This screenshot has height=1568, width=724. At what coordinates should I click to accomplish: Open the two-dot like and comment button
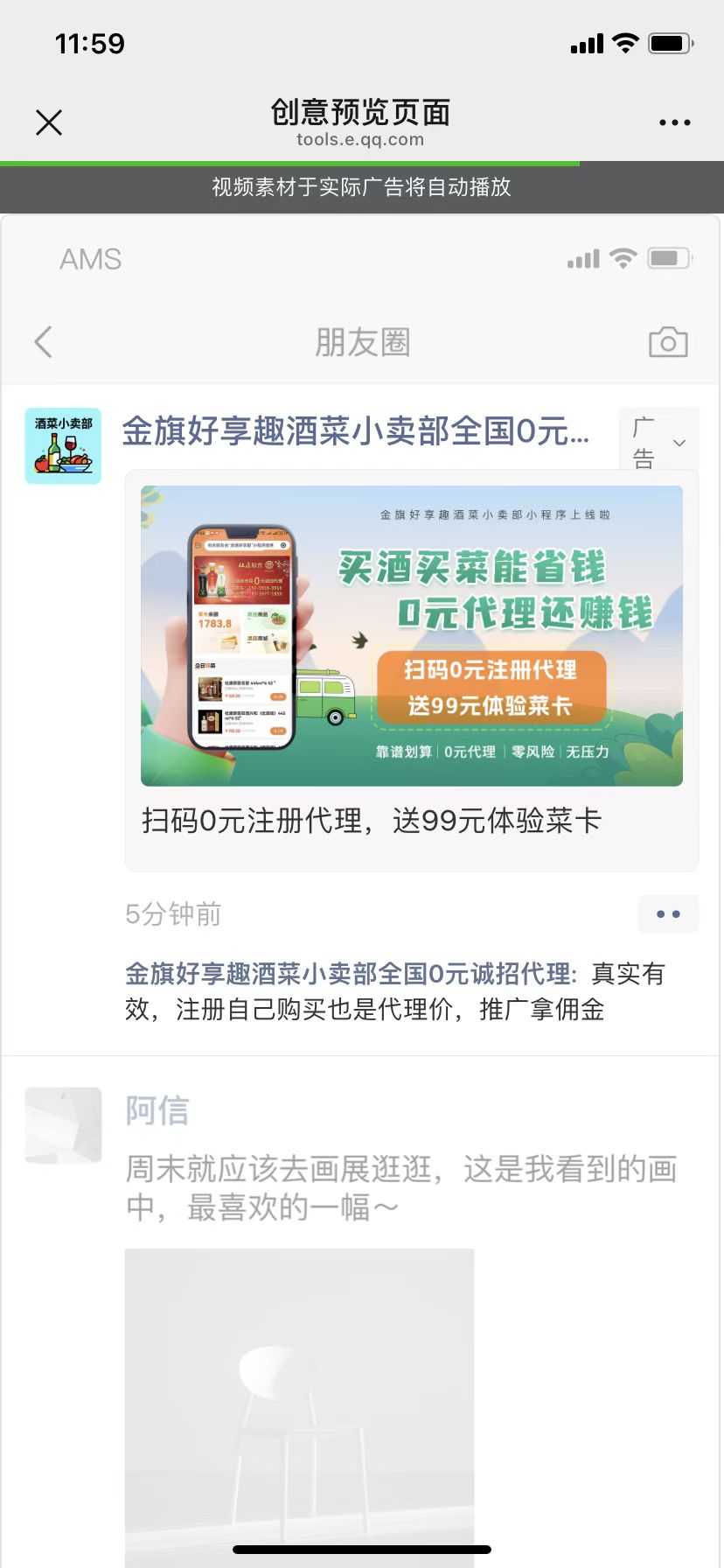coord(668,914)
